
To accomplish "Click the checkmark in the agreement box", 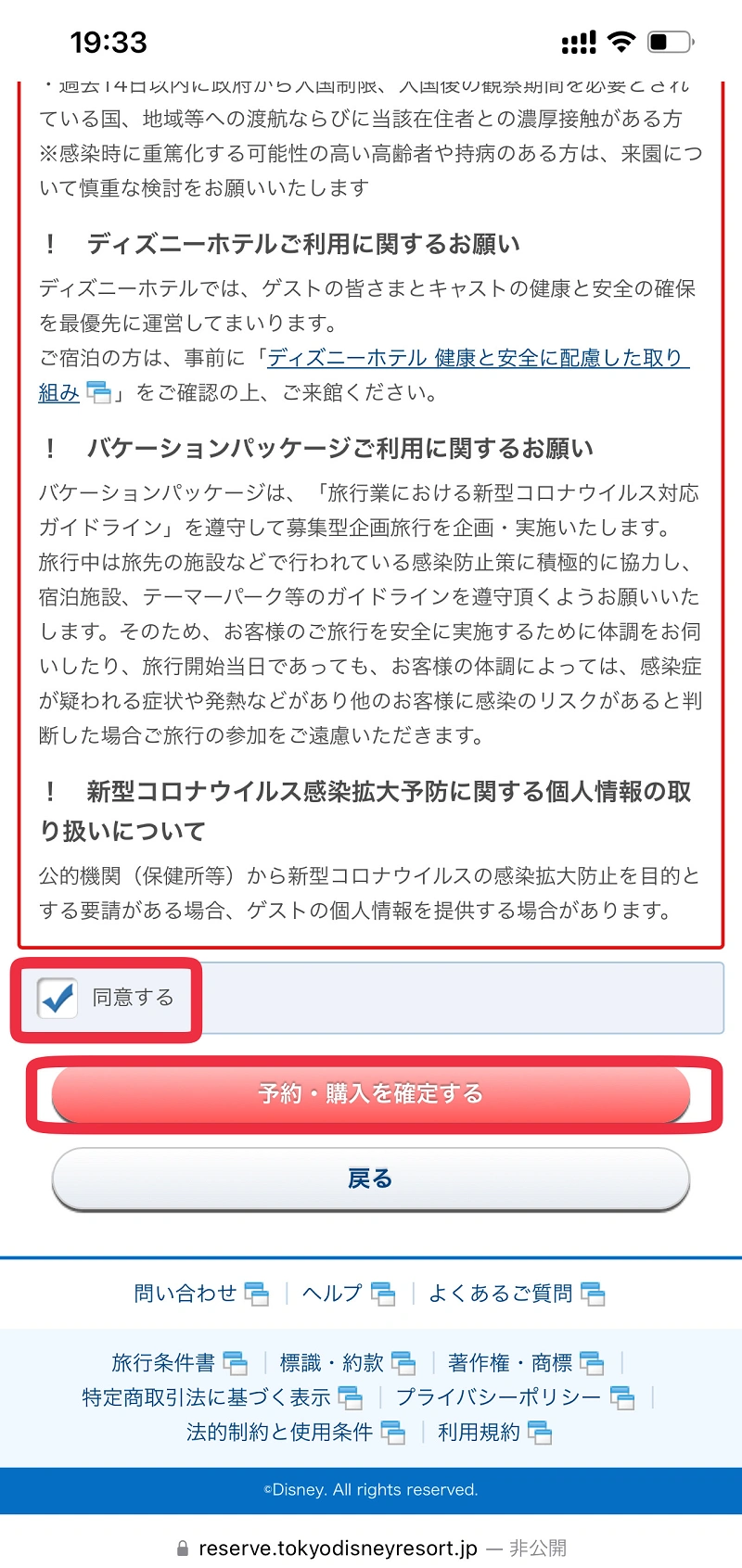I will (56, 998).
